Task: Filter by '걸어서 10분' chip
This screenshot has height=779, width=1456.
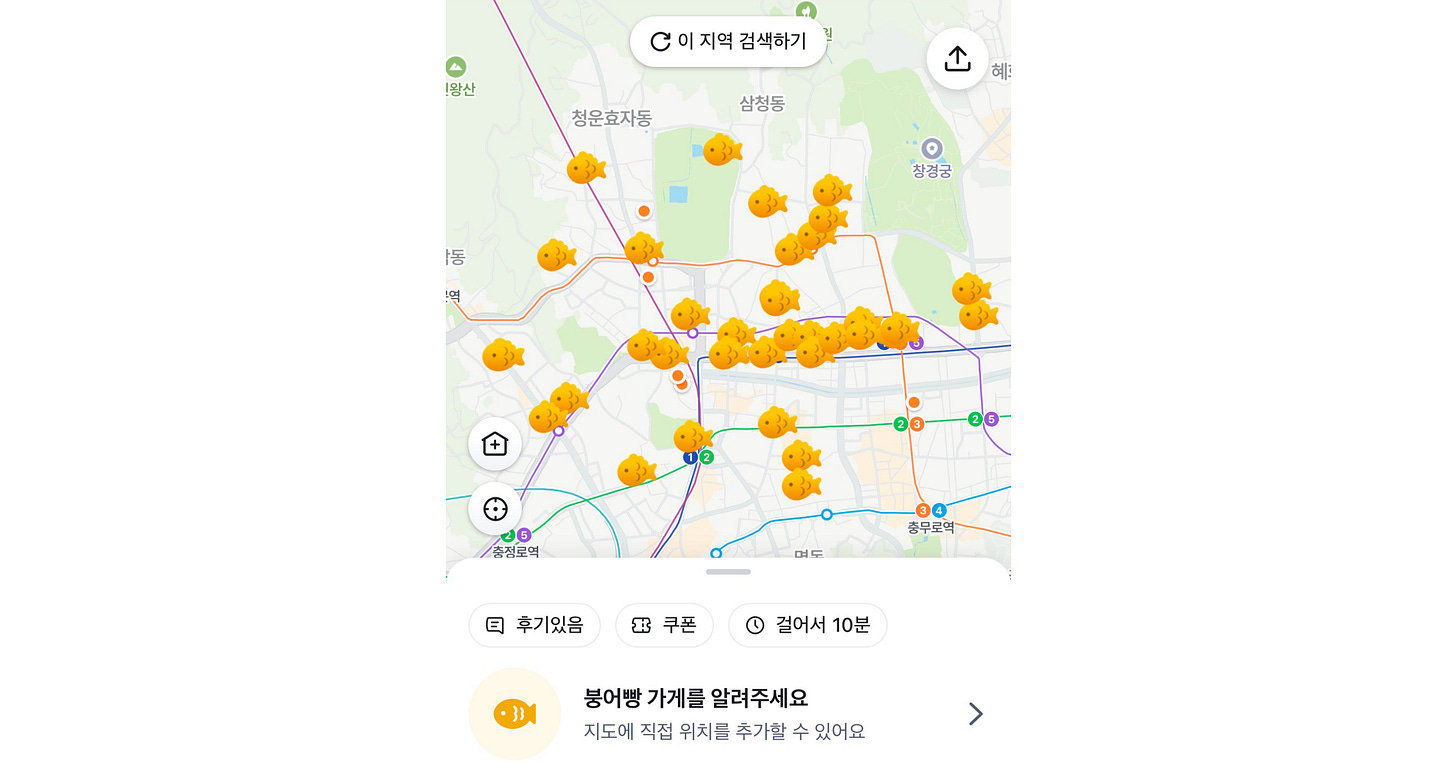Action: coord(807,625)
